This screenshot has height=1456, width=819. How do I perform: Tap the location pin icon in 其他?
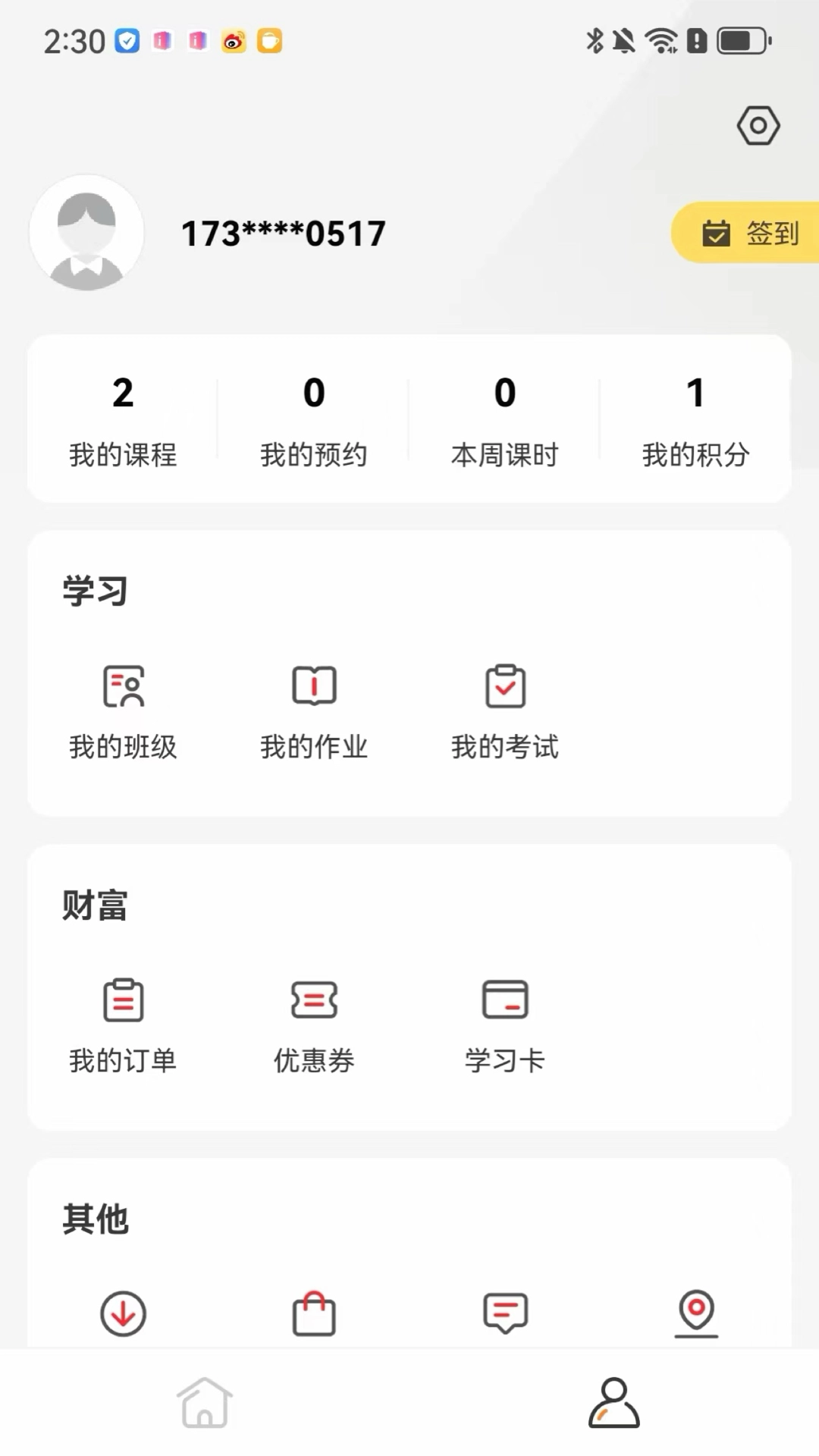tap(696, 1316)
